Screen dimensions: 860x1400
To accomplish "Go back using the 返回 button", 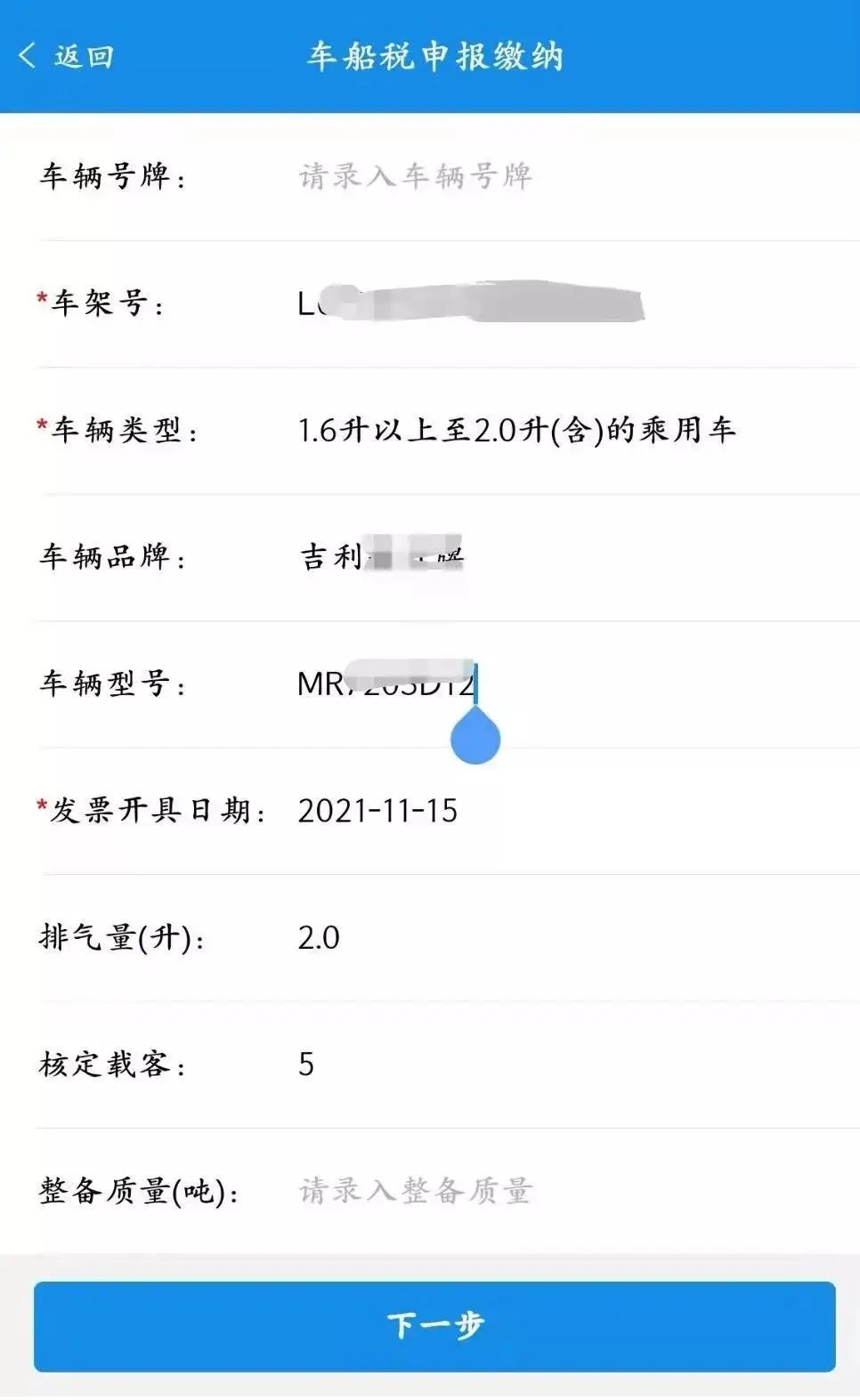I will (66, 56).
